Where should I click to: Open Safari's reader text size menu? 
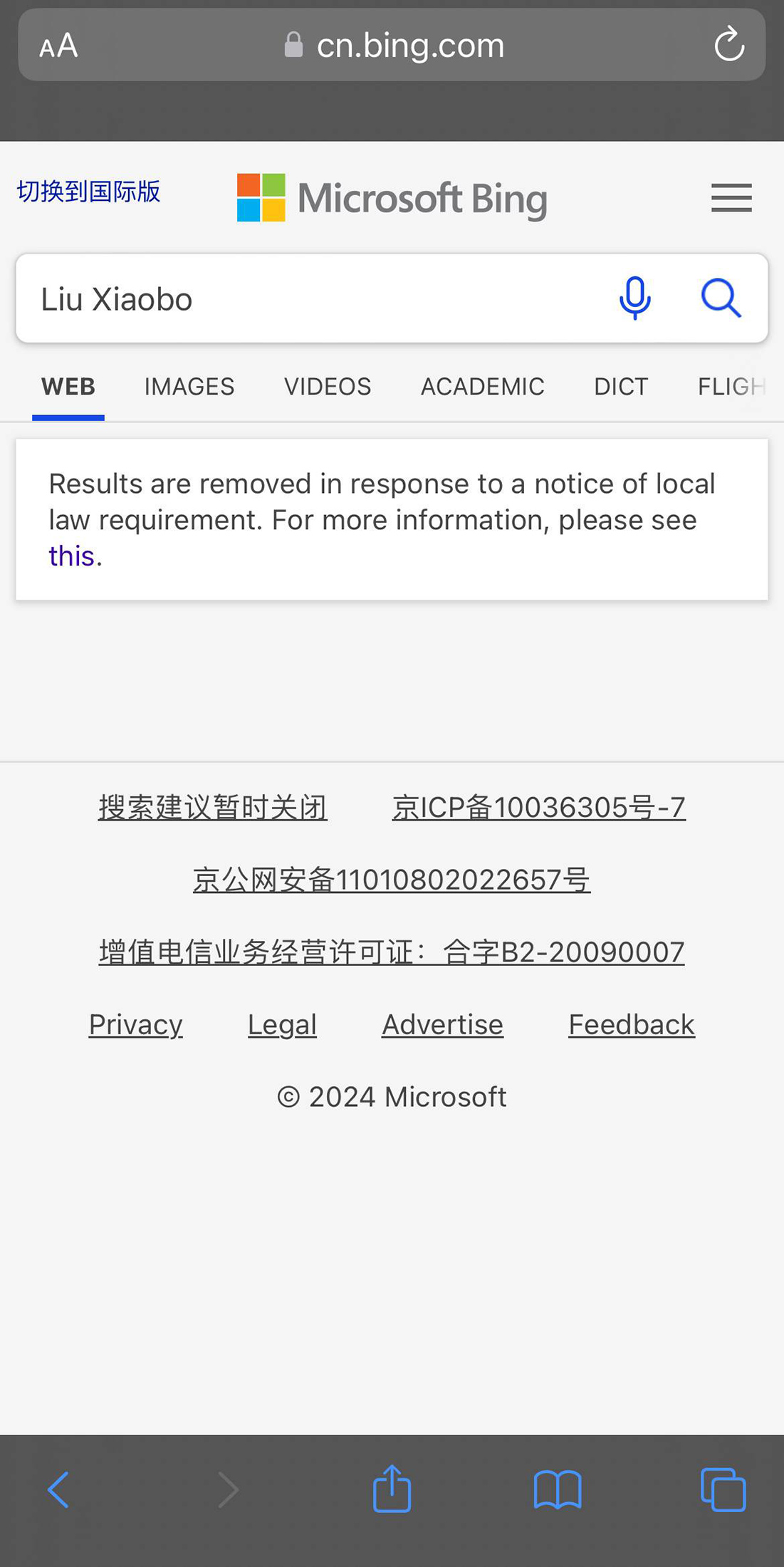pyautogui.click(x=58, y=46)
